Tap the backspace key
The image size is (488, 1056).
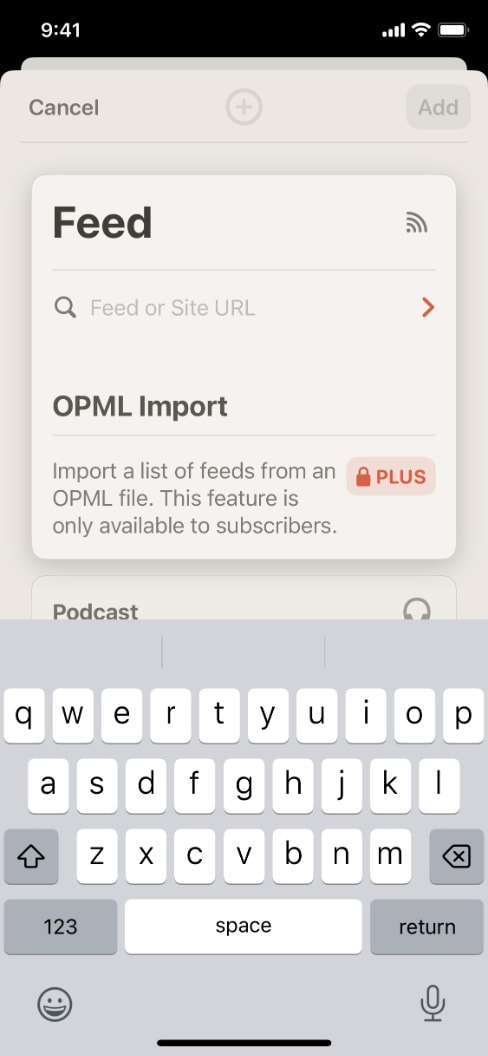tap(456, 856)
